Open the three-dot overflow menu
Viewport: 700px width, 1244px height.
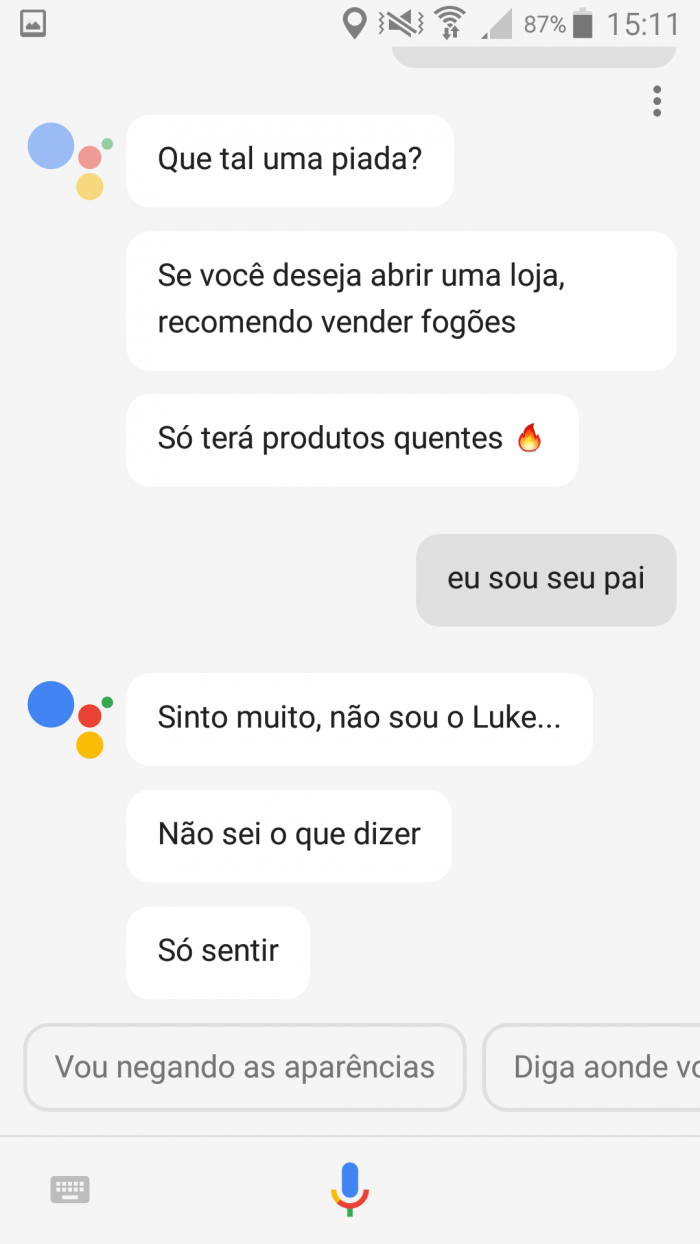tap(657, 101)
